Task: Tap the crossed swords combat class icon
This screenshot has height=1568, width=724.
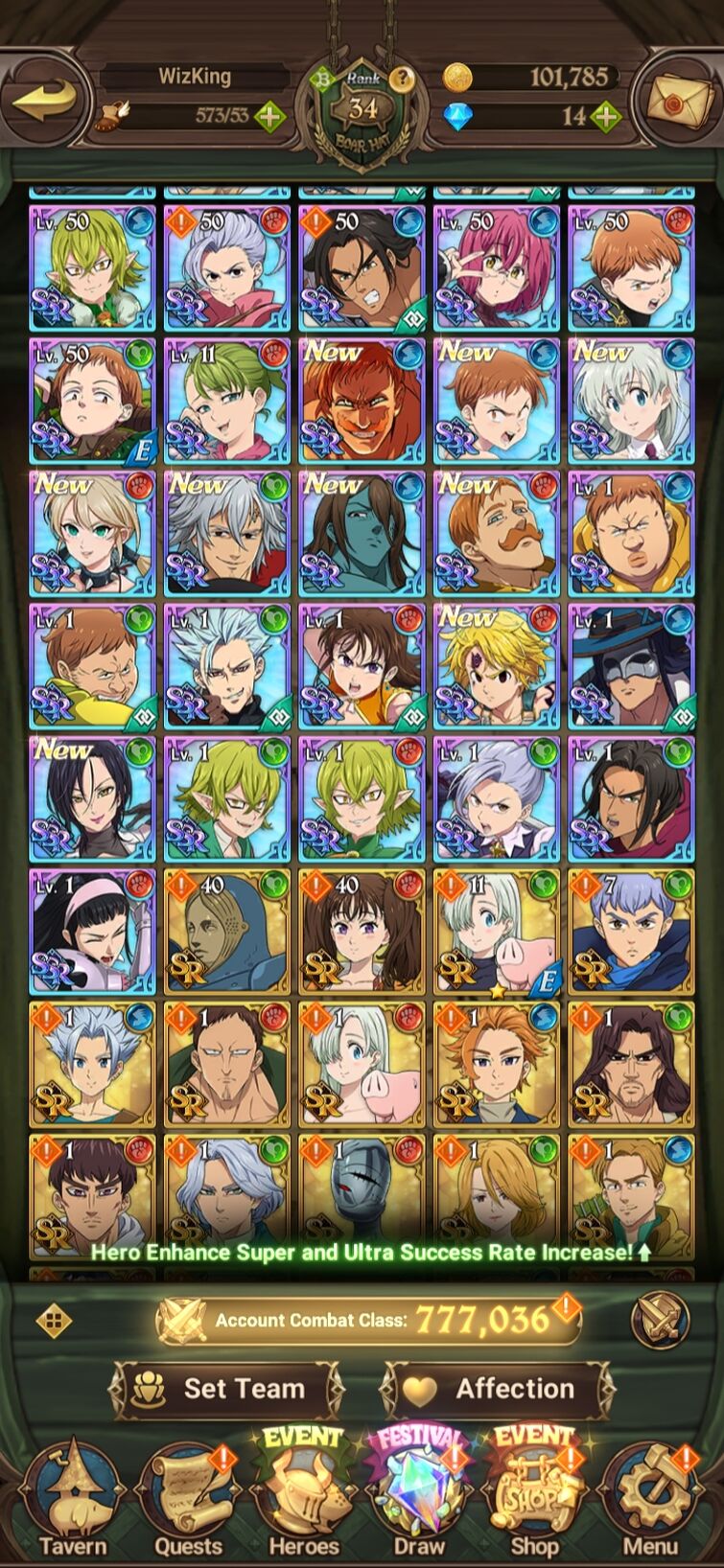Action: click(661, 1320)
